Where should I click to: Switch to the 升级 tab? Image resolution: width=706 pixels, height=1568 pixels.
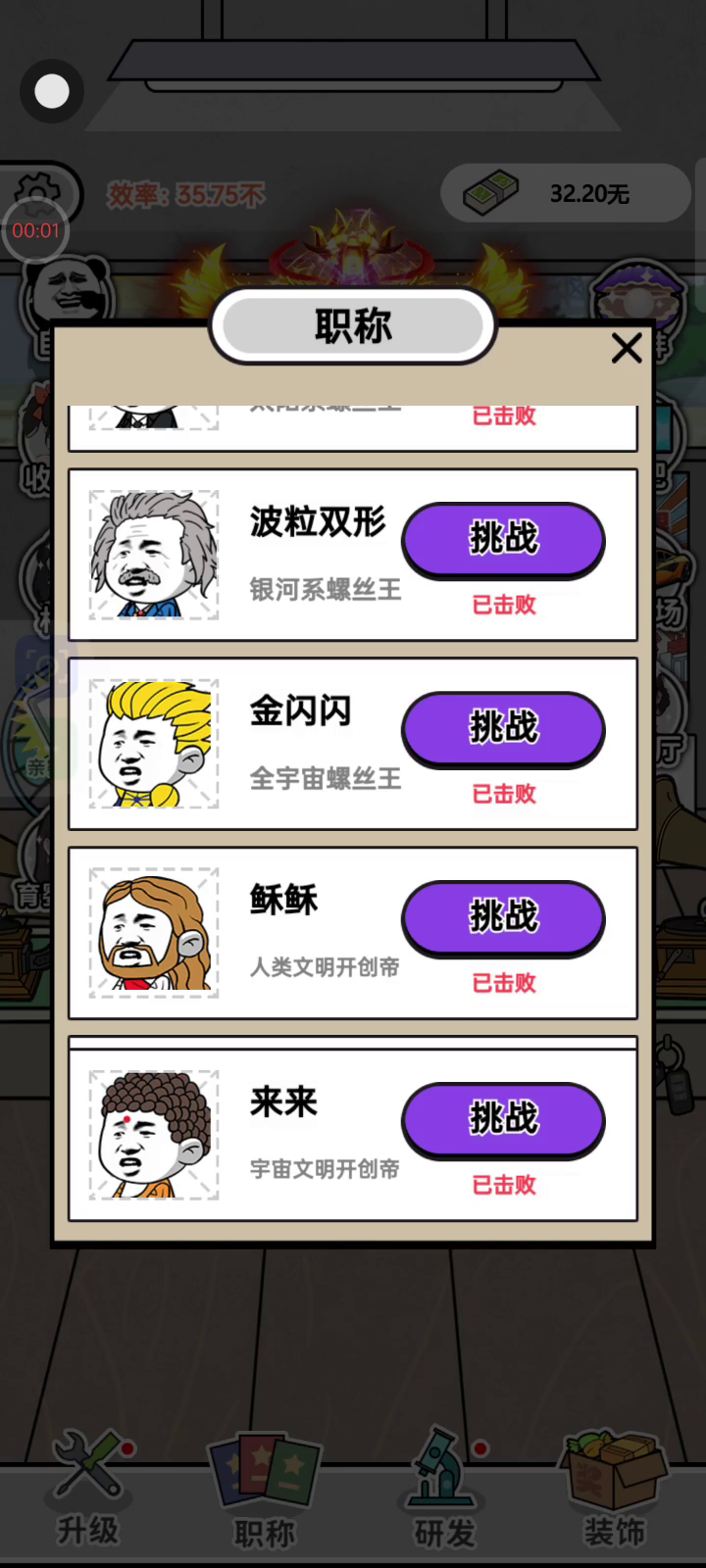(x=88, y=1490)
